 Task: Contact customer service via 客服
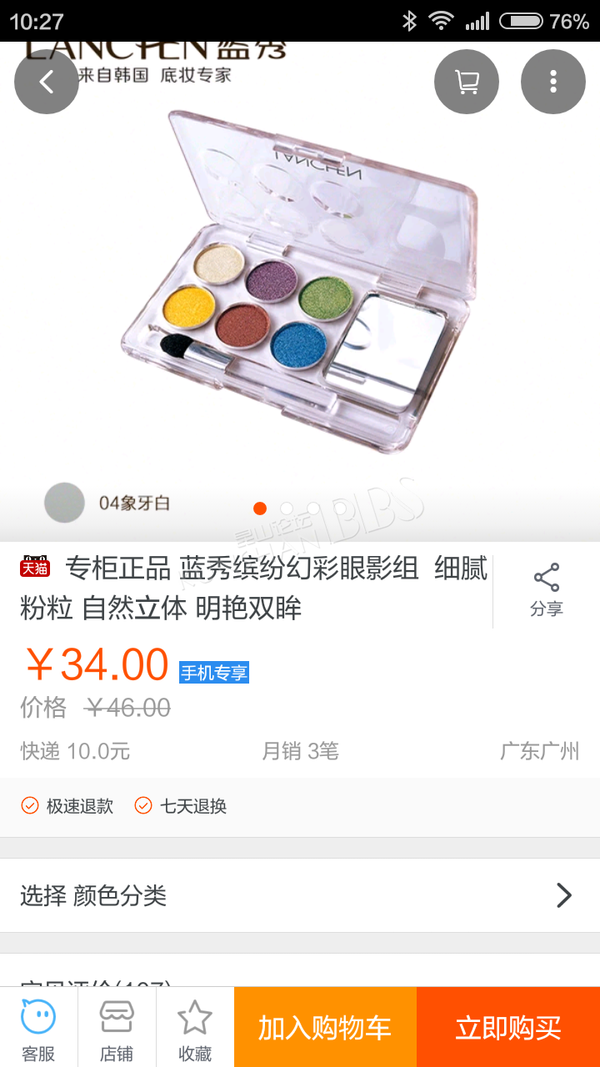(x=39, y=1027)
